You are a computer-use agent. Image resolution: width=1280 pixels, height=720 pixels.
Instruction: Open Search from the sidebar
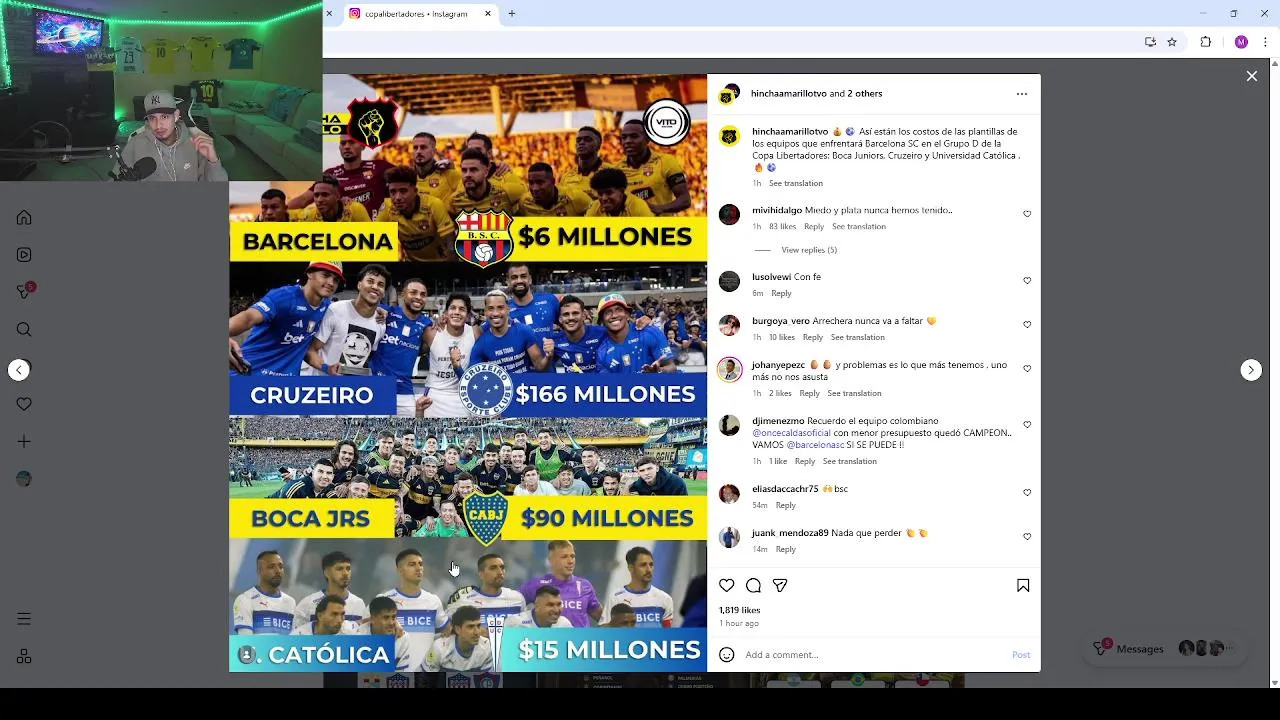pos(24,330)
